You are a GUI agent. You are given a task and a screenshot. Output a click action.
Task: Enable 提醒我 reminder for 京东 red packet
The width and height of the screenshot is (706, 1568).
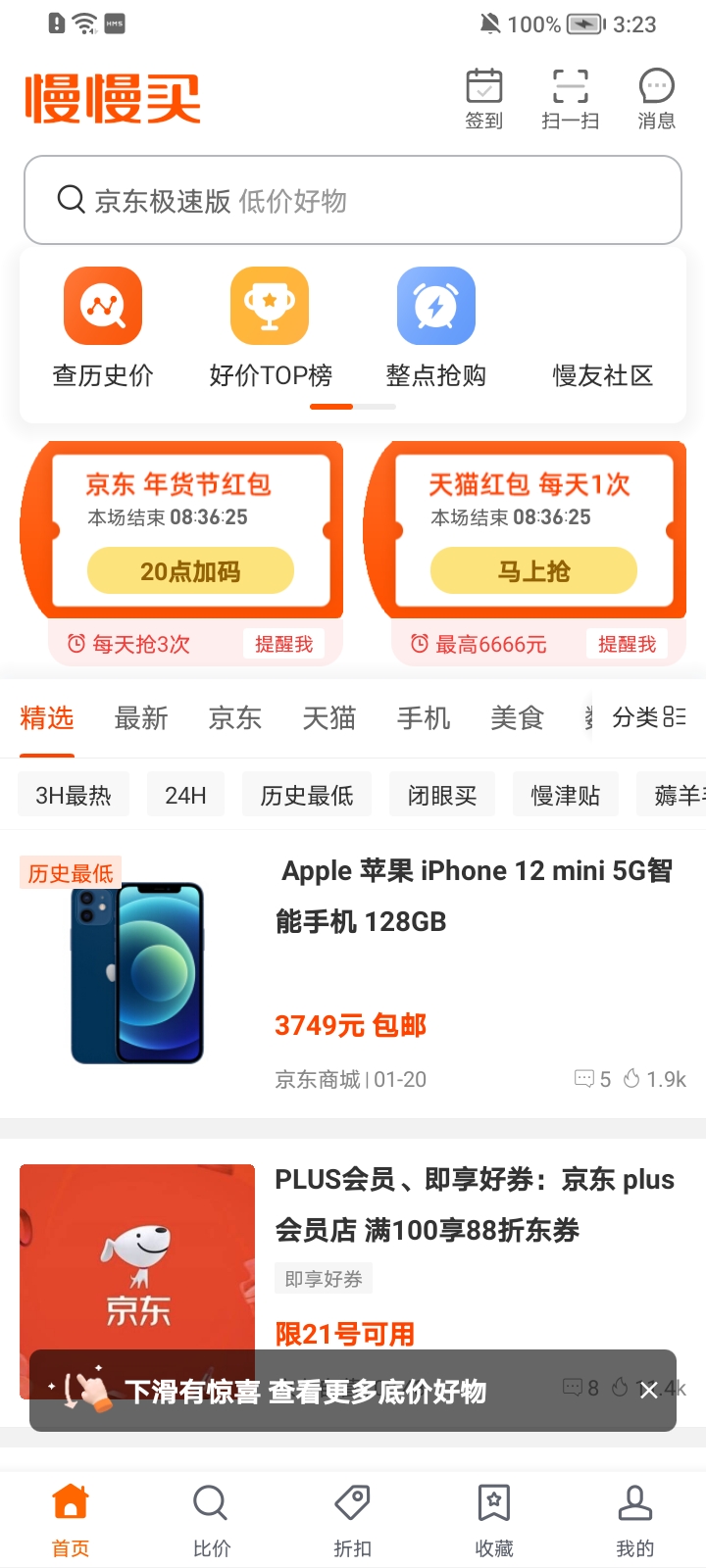pyautogui.click(x=284, y=644)
